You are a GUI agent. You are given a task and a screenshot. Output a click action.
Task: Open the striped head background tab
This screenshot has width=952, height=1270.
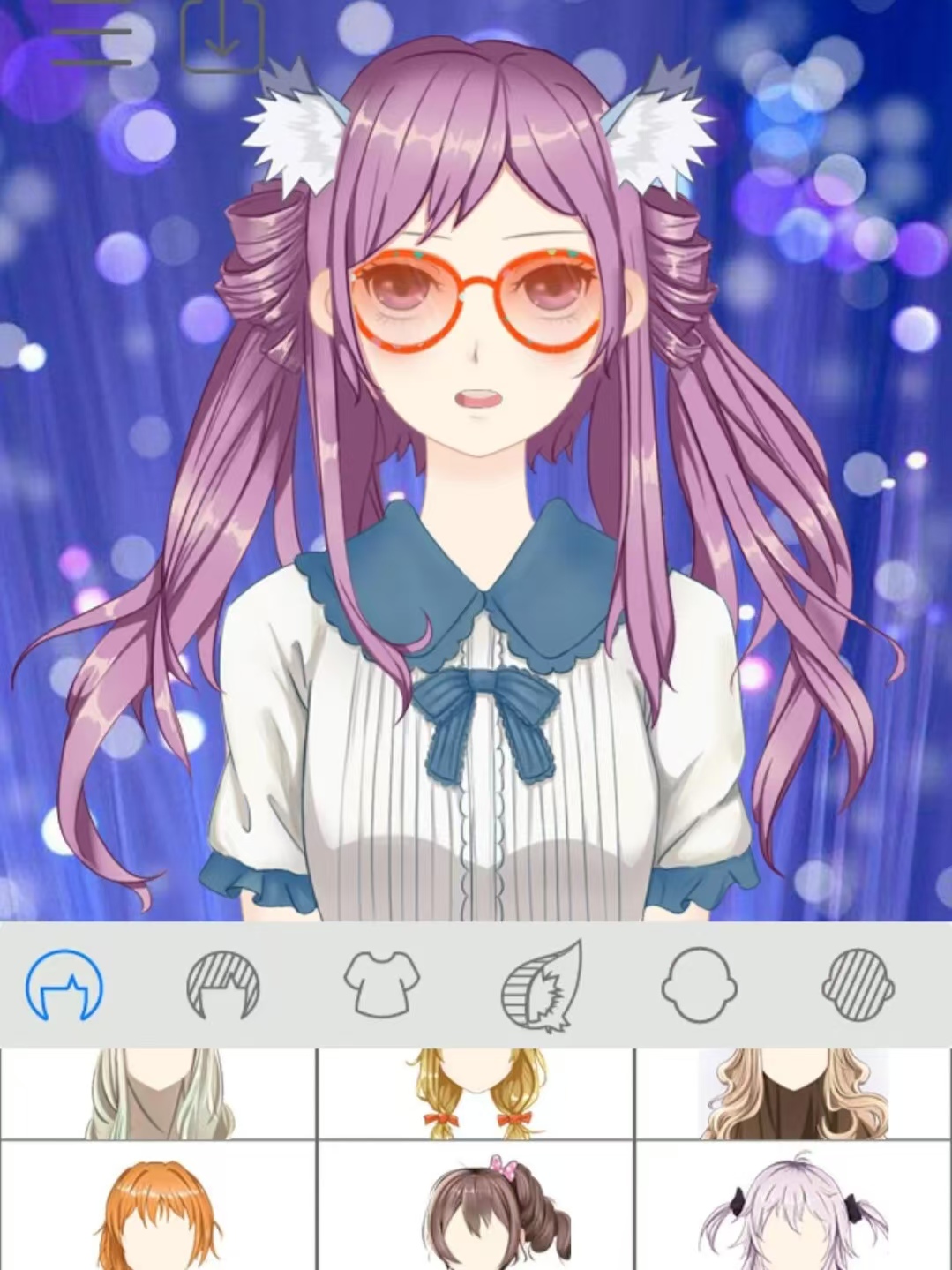point(858,985)
